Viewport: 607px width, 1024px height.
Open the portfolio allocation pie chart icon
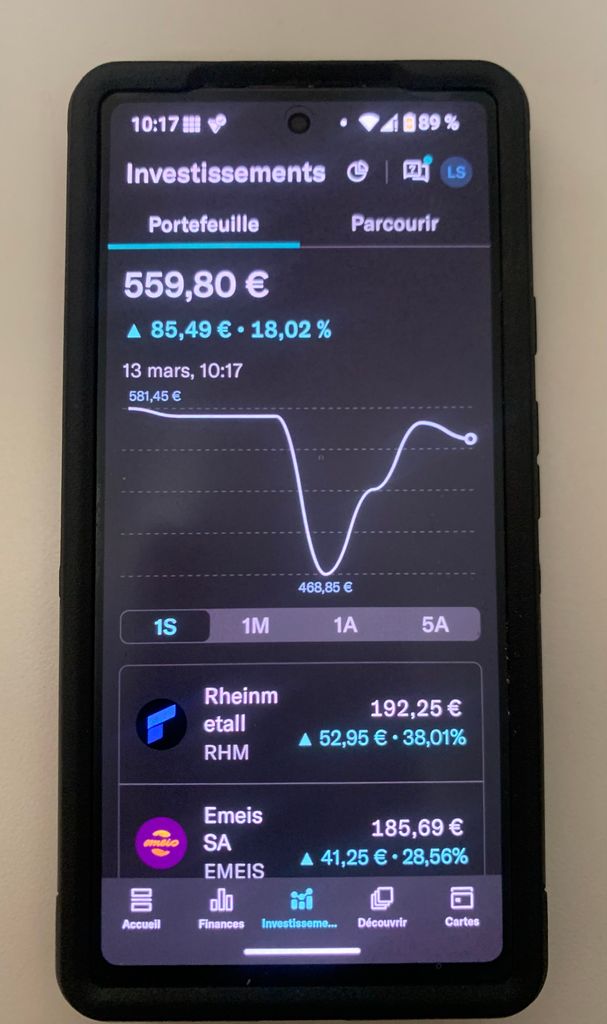(x=357, y=172)
